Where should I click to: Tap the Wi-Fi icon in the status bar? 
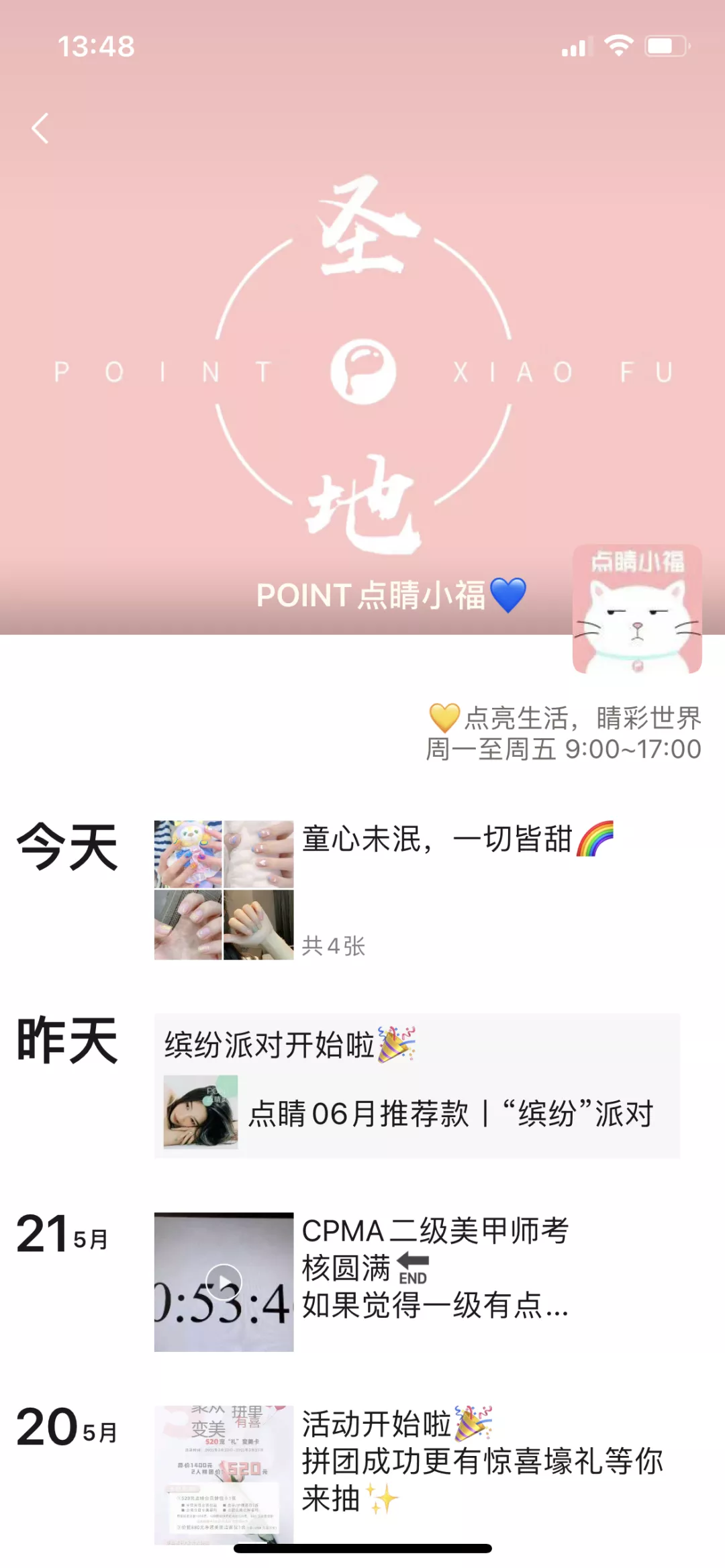click(x=618, y=46)
